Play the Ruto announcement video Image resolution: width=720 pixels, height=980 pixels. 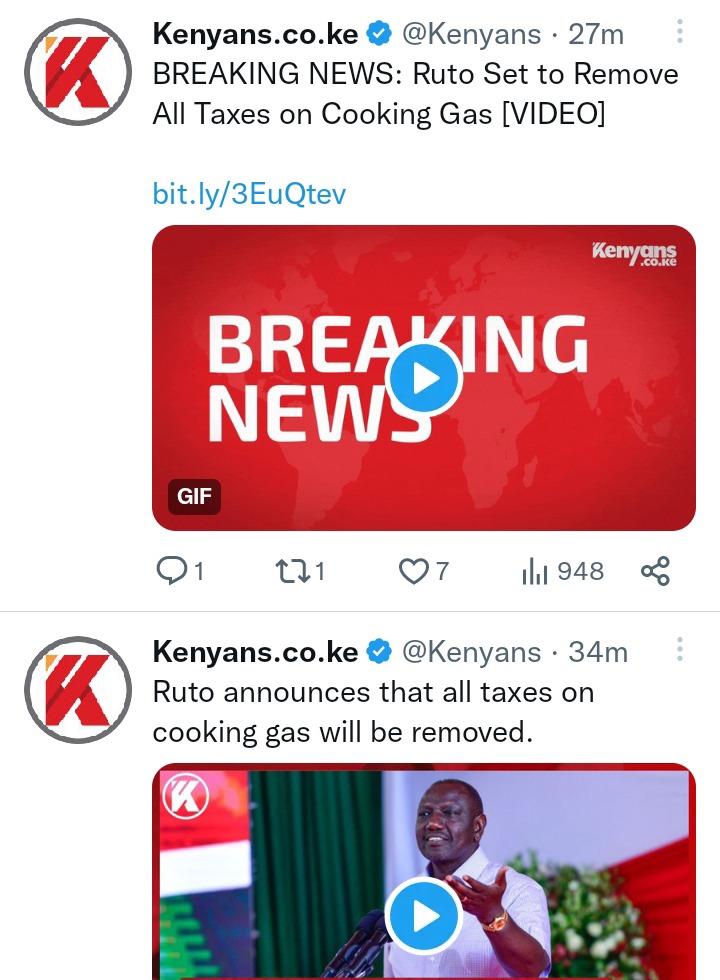(423, 916)
